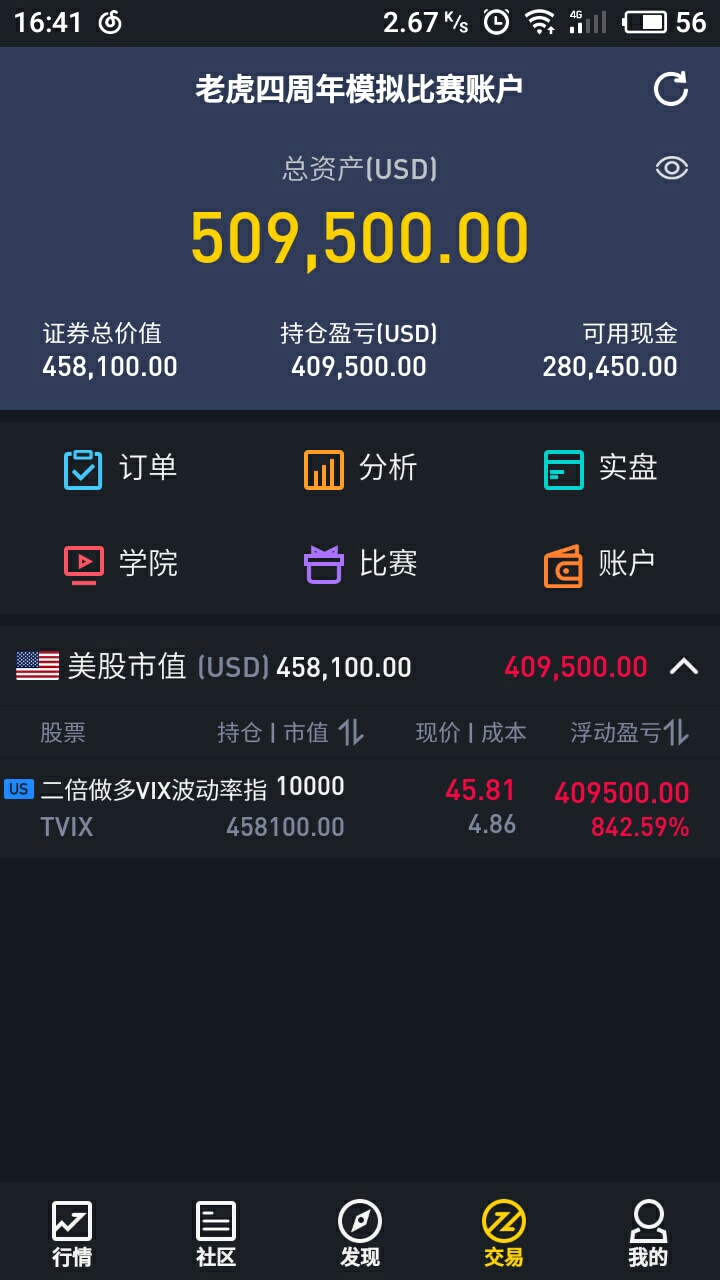Viewport: 720px width, 1280px height.
Task: Collapse the 美股市值 holdings section
Action: pyautogui.click(x=684, y=666)
